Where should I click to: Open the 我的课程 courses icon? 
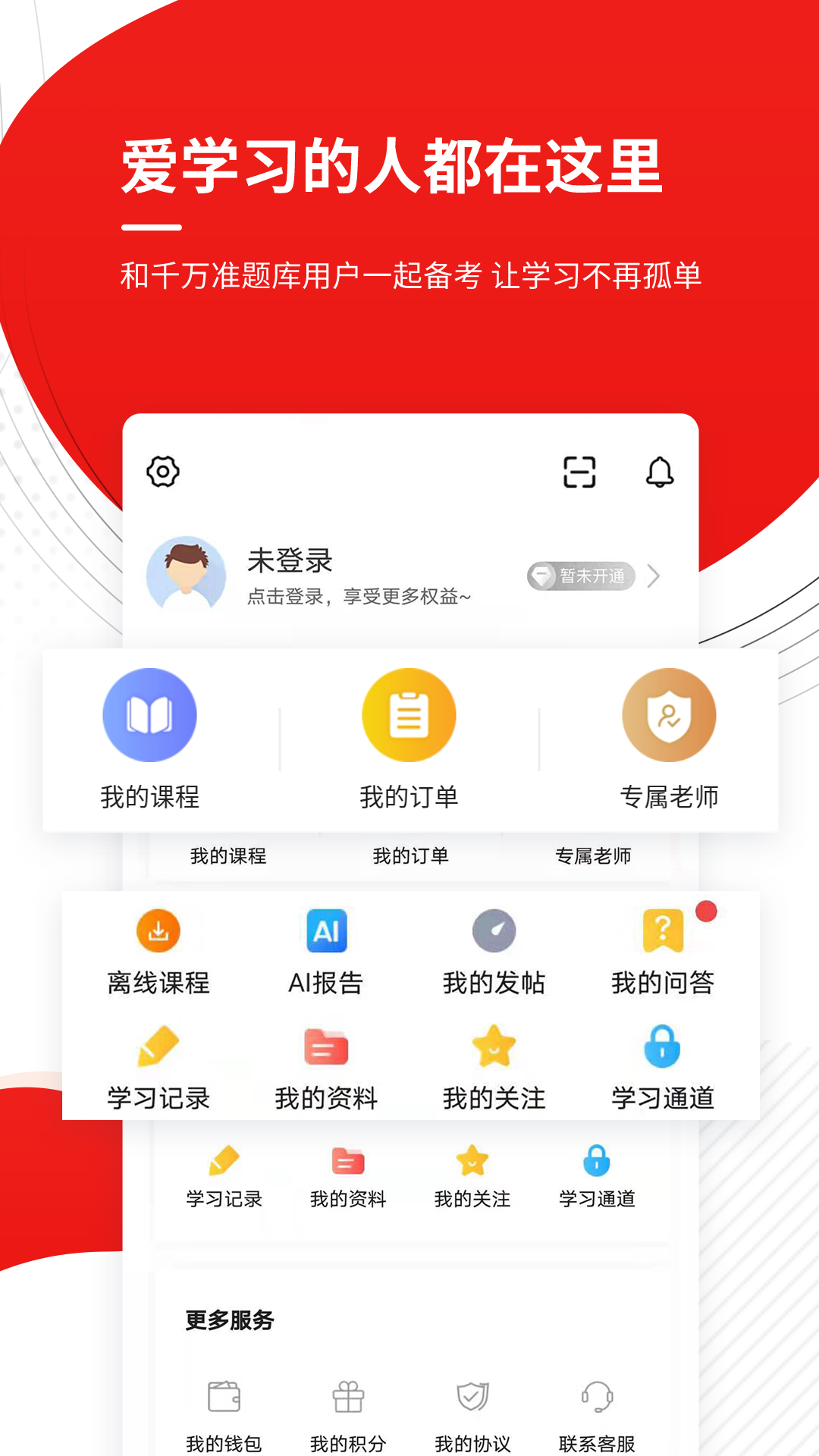click(x=149, y=714)
